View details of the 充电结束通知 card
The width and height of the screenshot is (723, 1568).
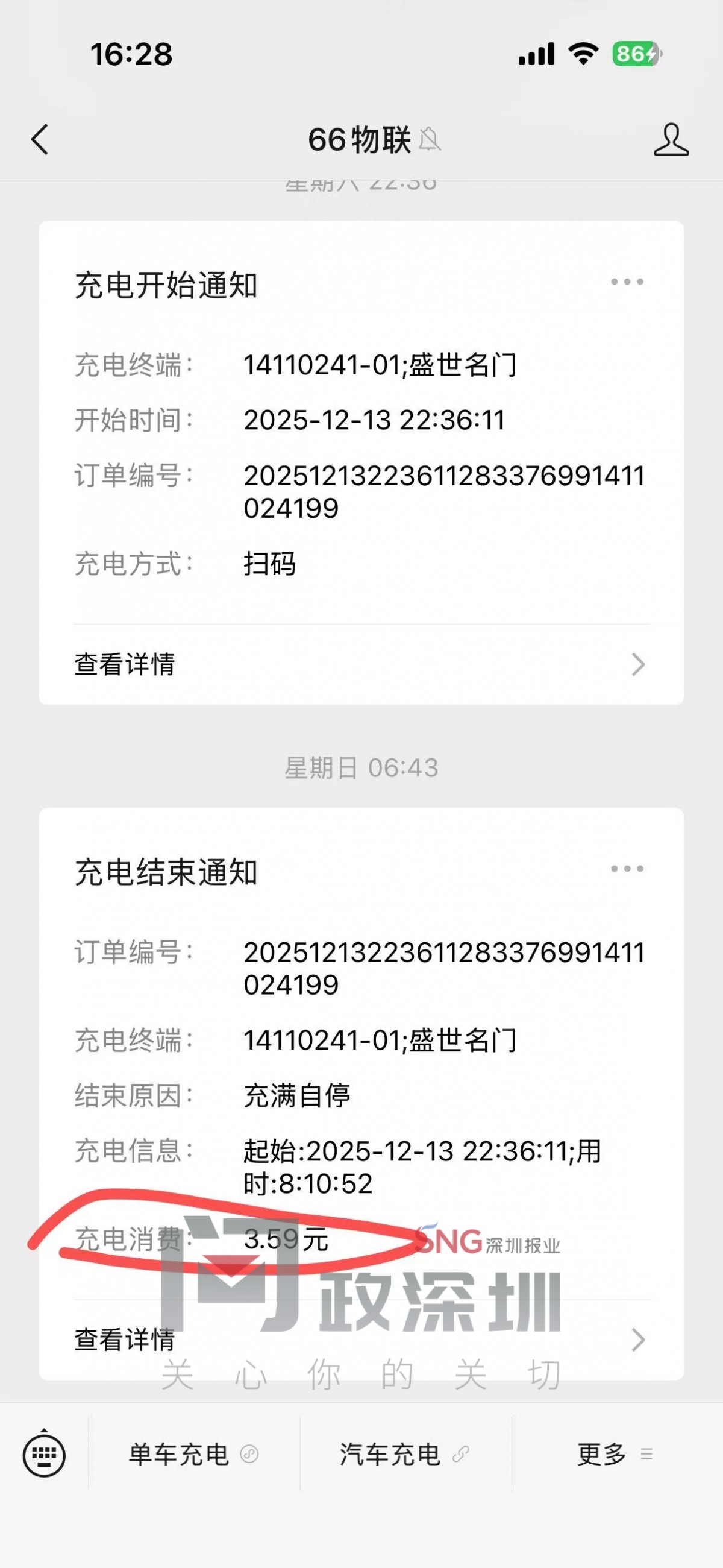coord(360,1340)
